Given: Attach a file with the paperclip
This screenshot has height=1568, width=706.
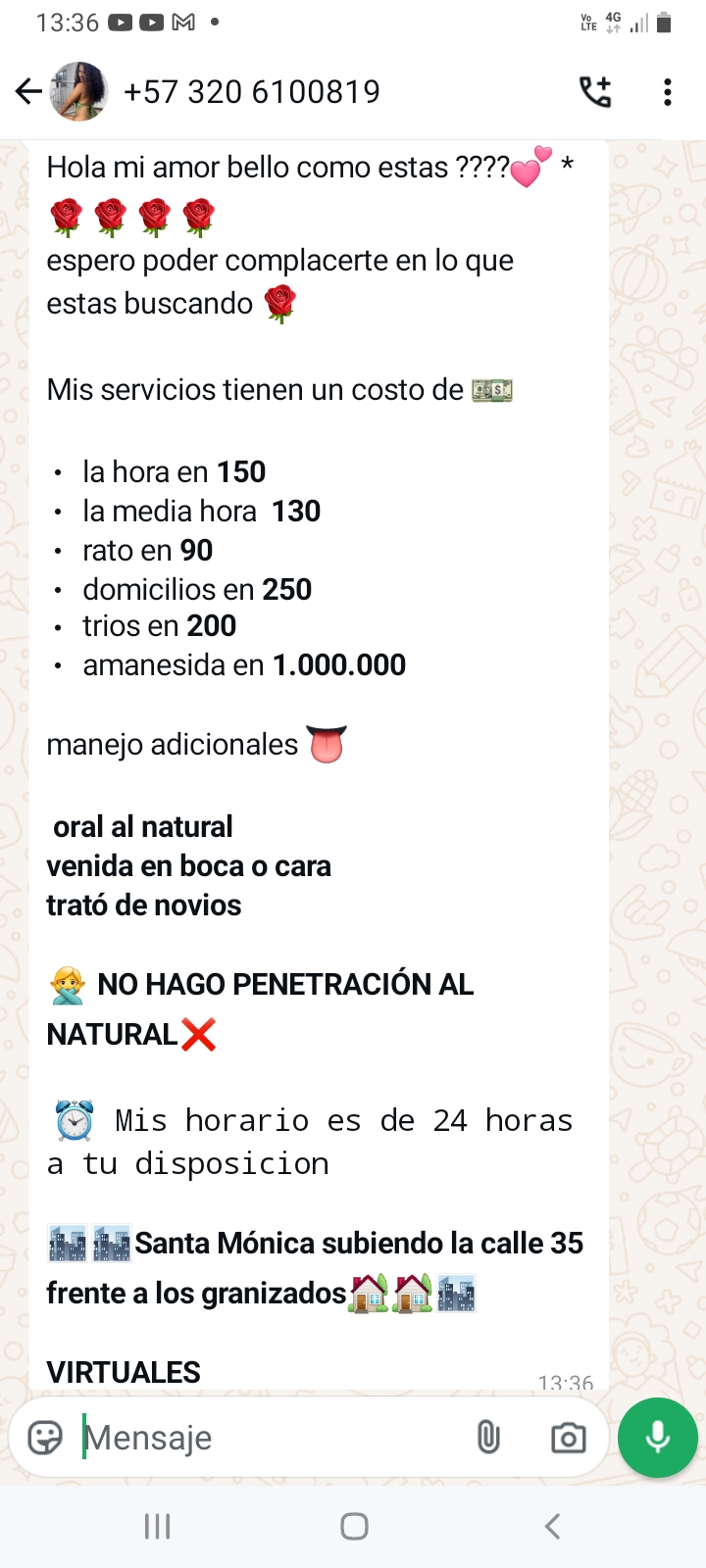Looking at the screenshot, I should (488, 1438).
